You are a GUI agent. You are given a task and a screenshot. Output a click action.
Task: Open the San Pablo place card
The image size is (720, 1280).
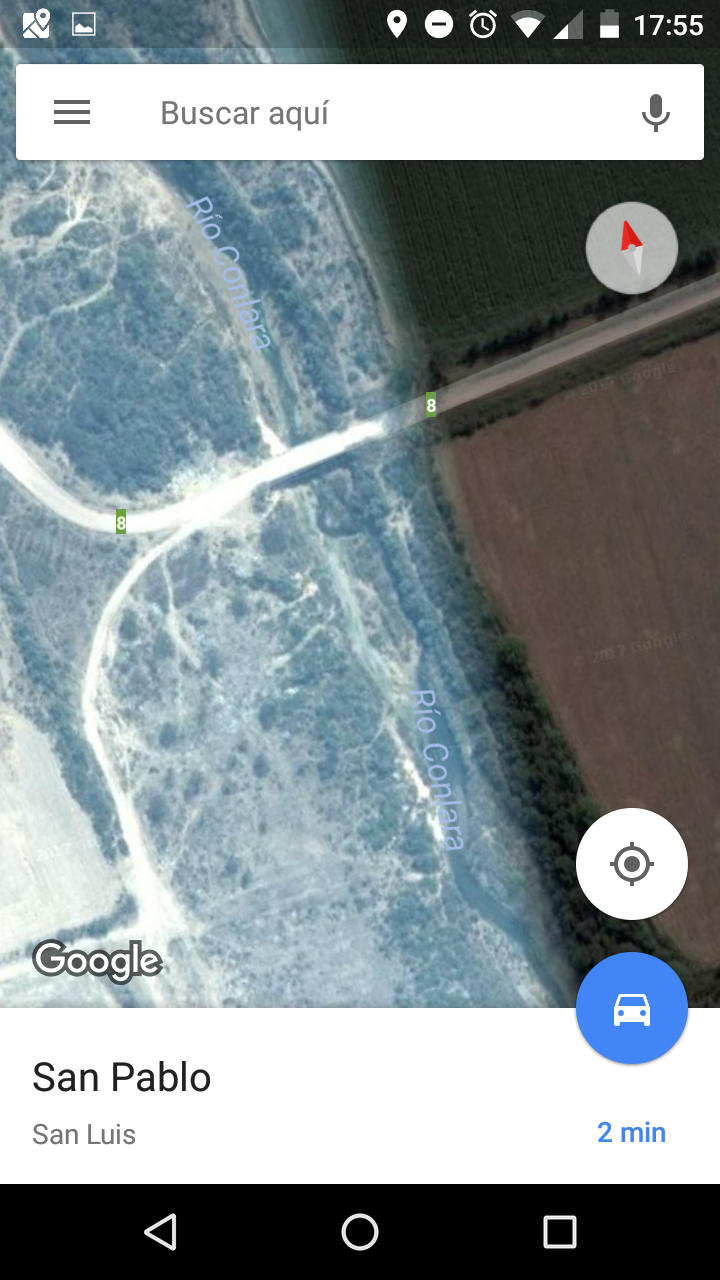point(250,1100)
